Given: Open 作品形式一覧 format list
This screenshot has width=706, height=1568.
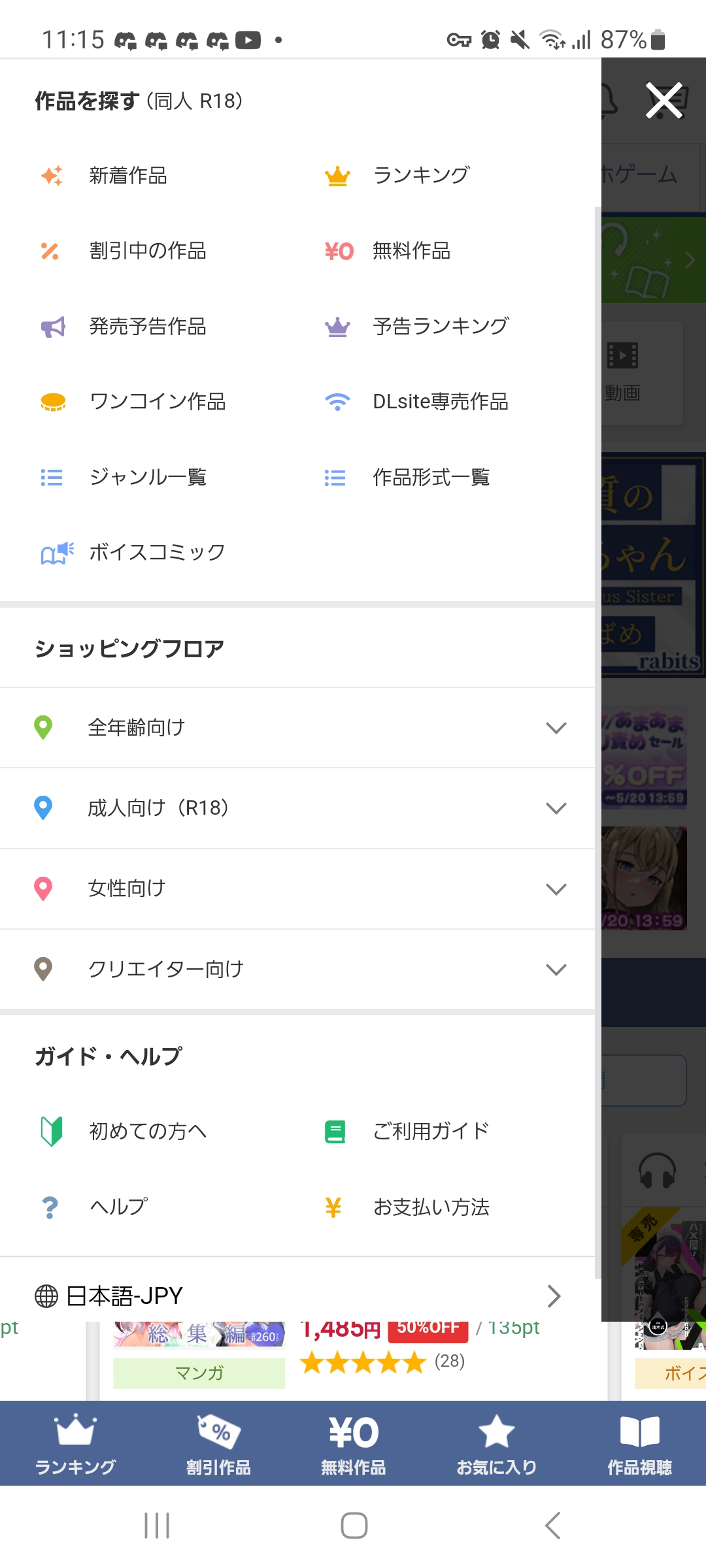Looking at the screenshot, I should click(x=431, y=477).
